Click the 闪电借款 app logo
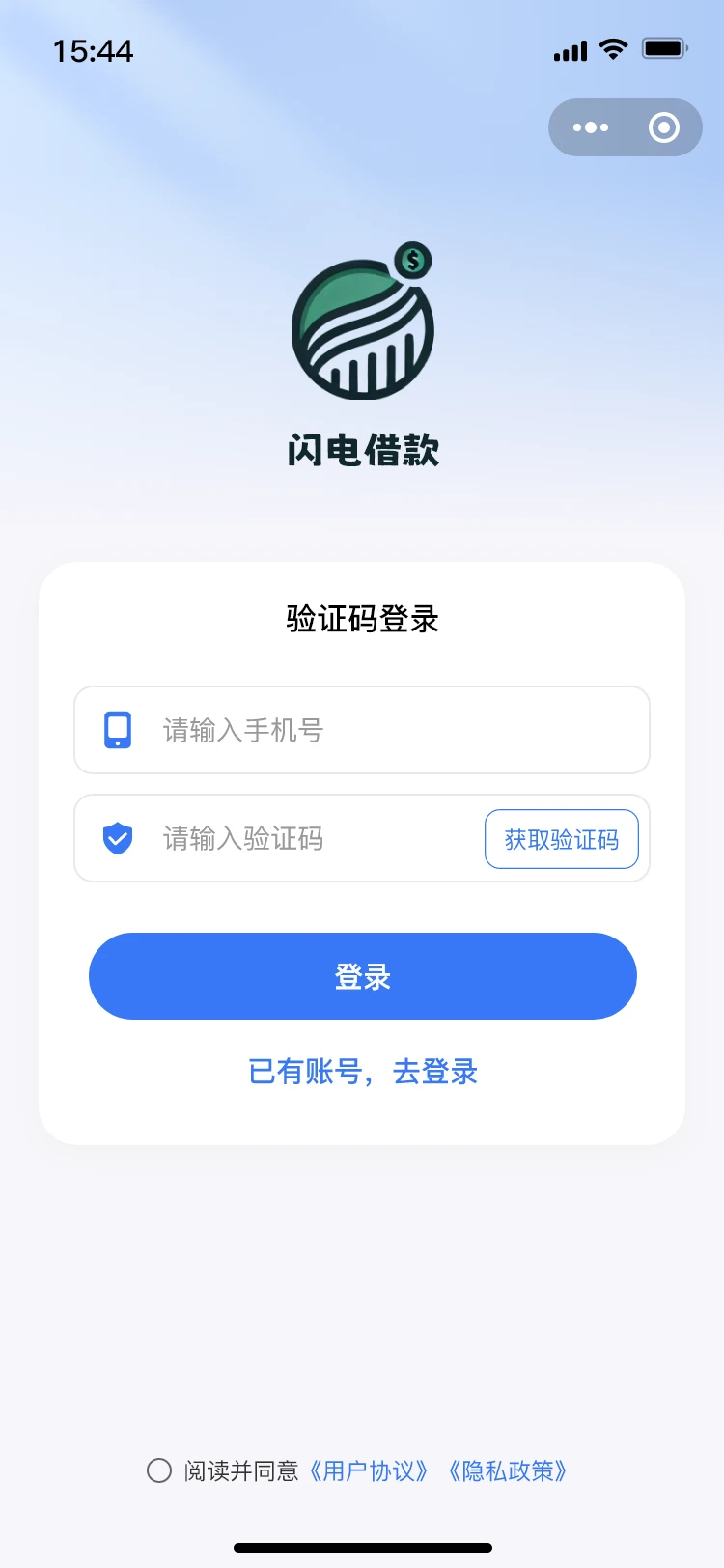Image resolution: width=724 pixels, height=1568 pixels. [362, 326]
